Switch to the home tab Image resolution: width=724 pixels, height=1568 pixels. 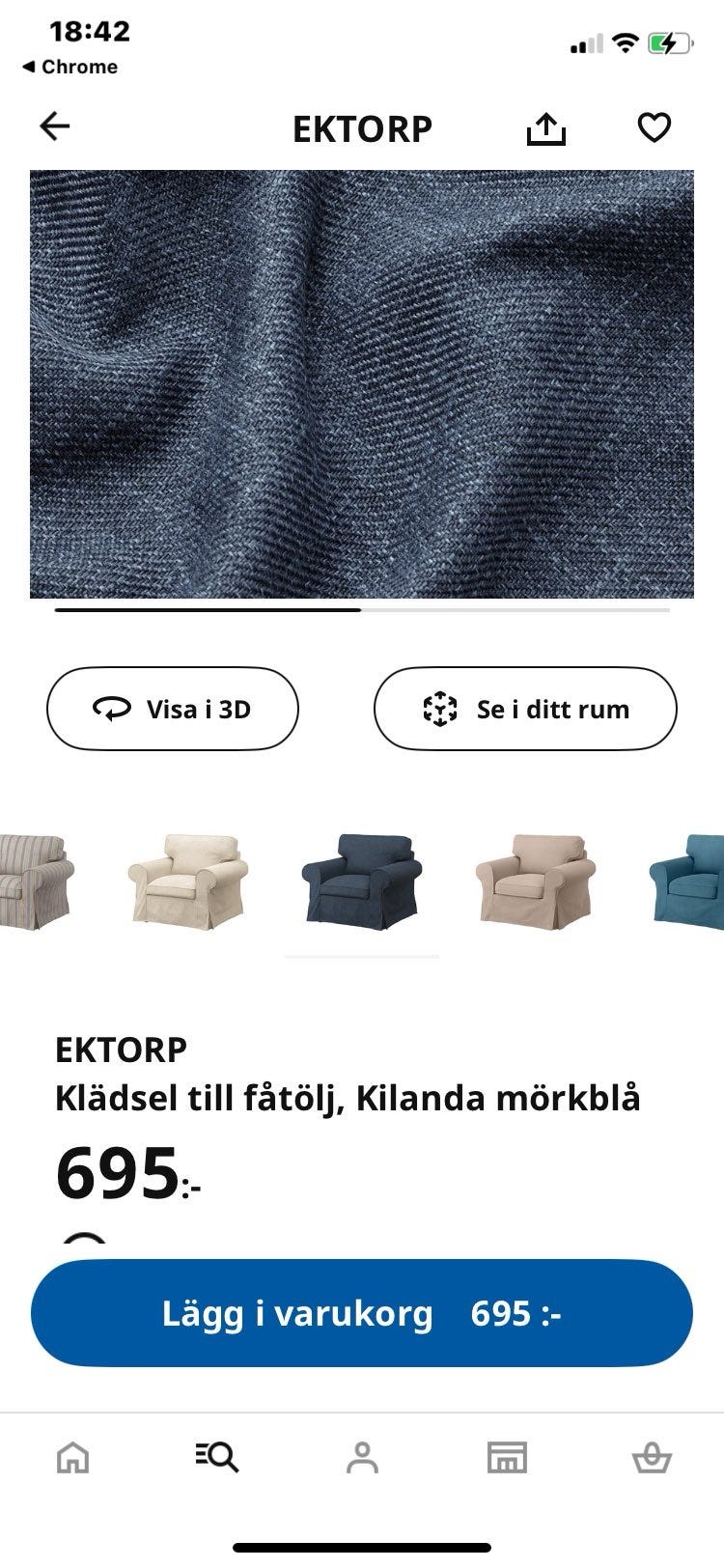[x=72, y=1457]
